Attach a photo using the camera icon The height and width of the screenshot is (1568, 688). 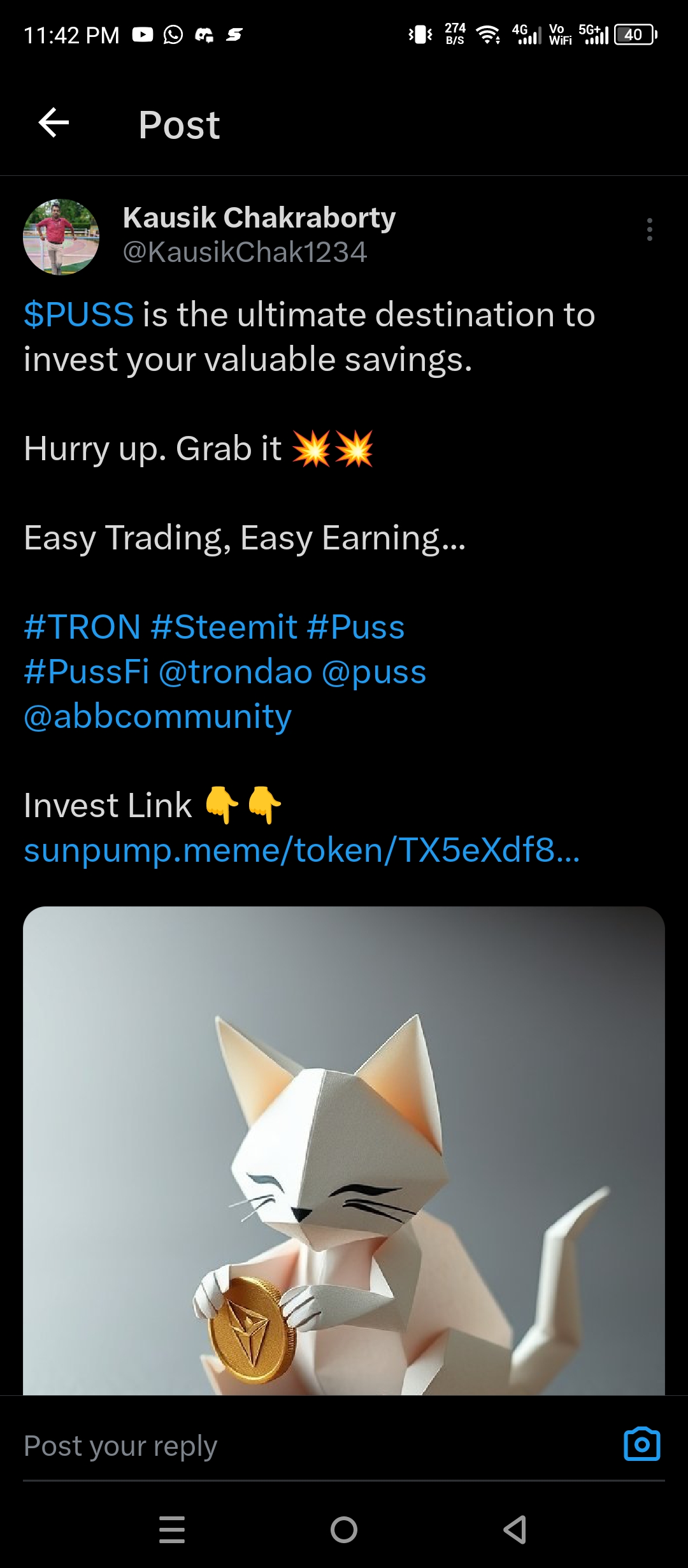coord(641,1444)
